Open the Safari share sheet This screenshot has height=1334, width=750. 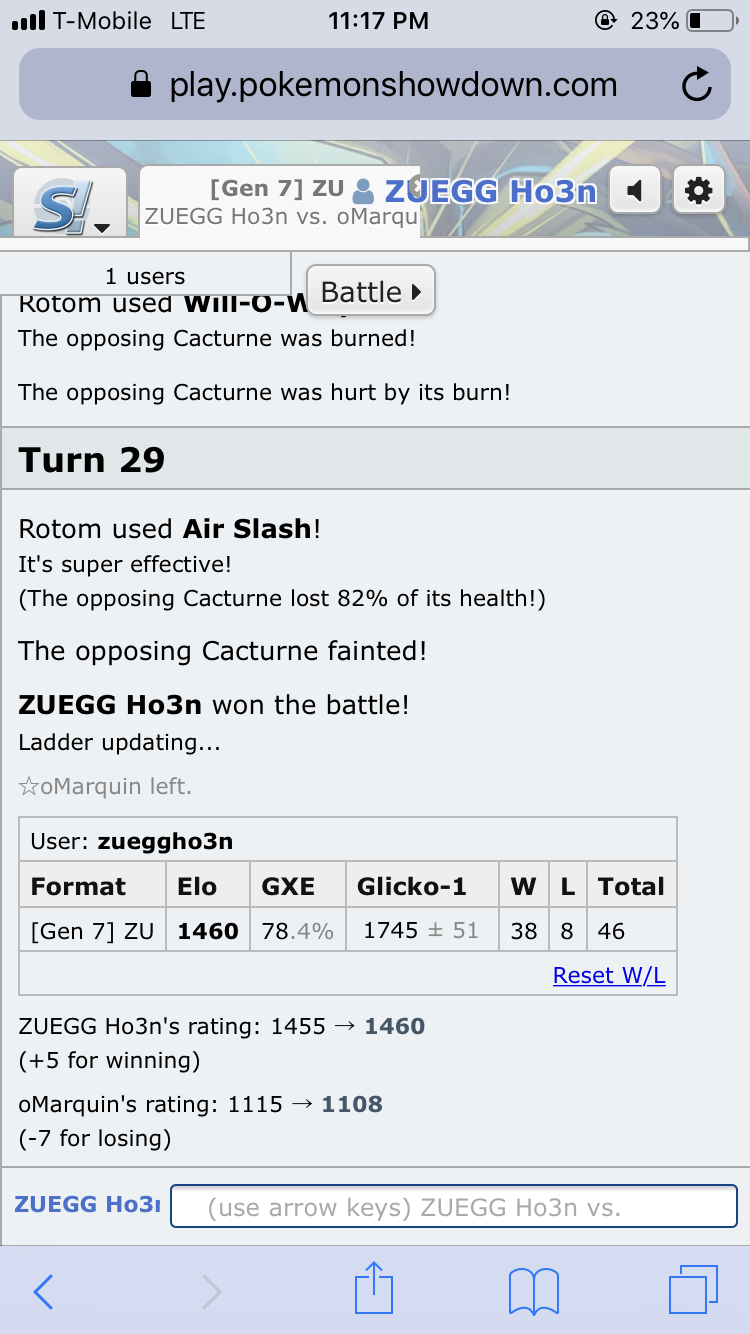[375, 1289]
